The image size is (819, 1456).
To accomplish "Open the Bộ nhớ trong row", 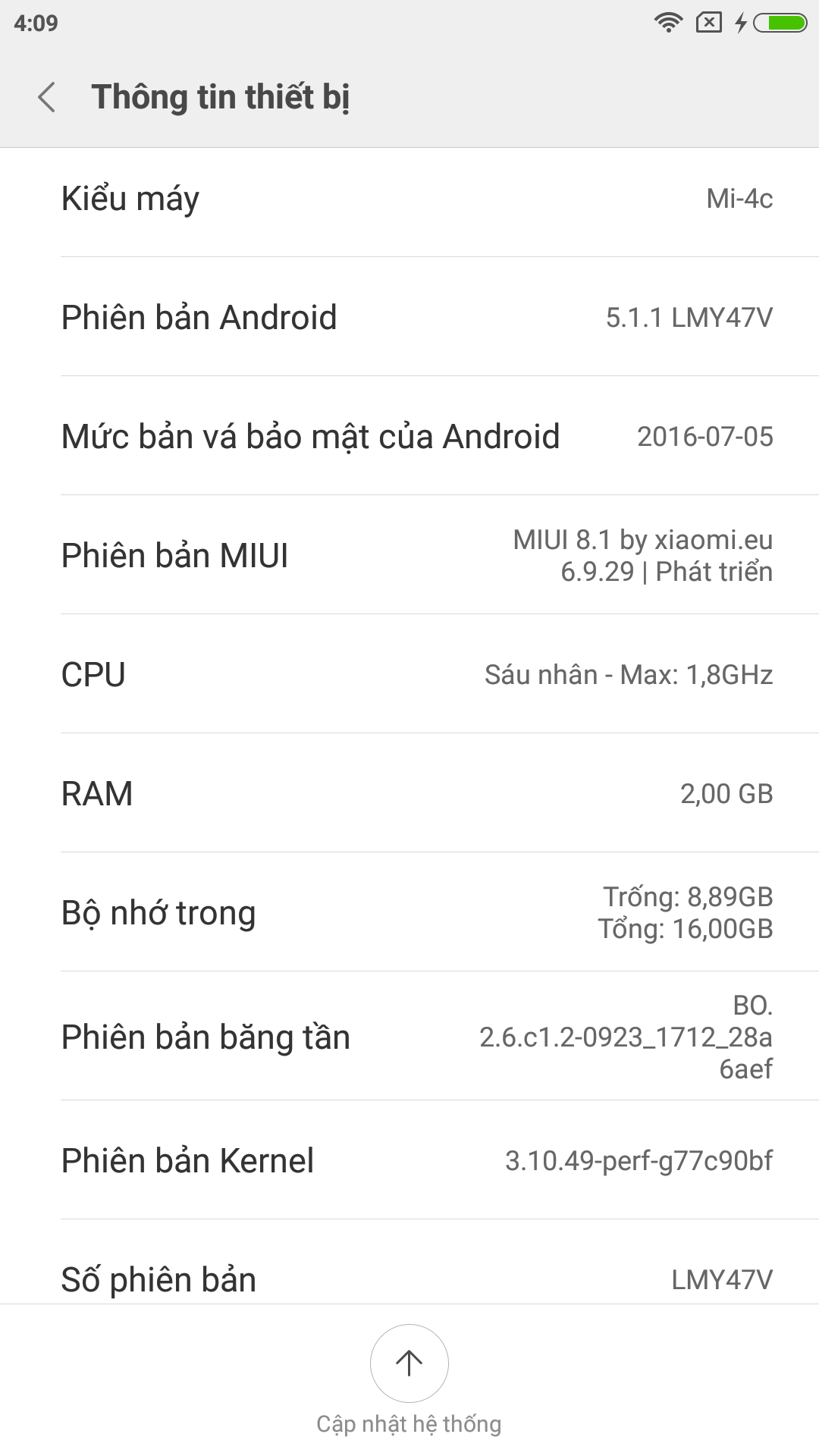I will pos(409,912).
